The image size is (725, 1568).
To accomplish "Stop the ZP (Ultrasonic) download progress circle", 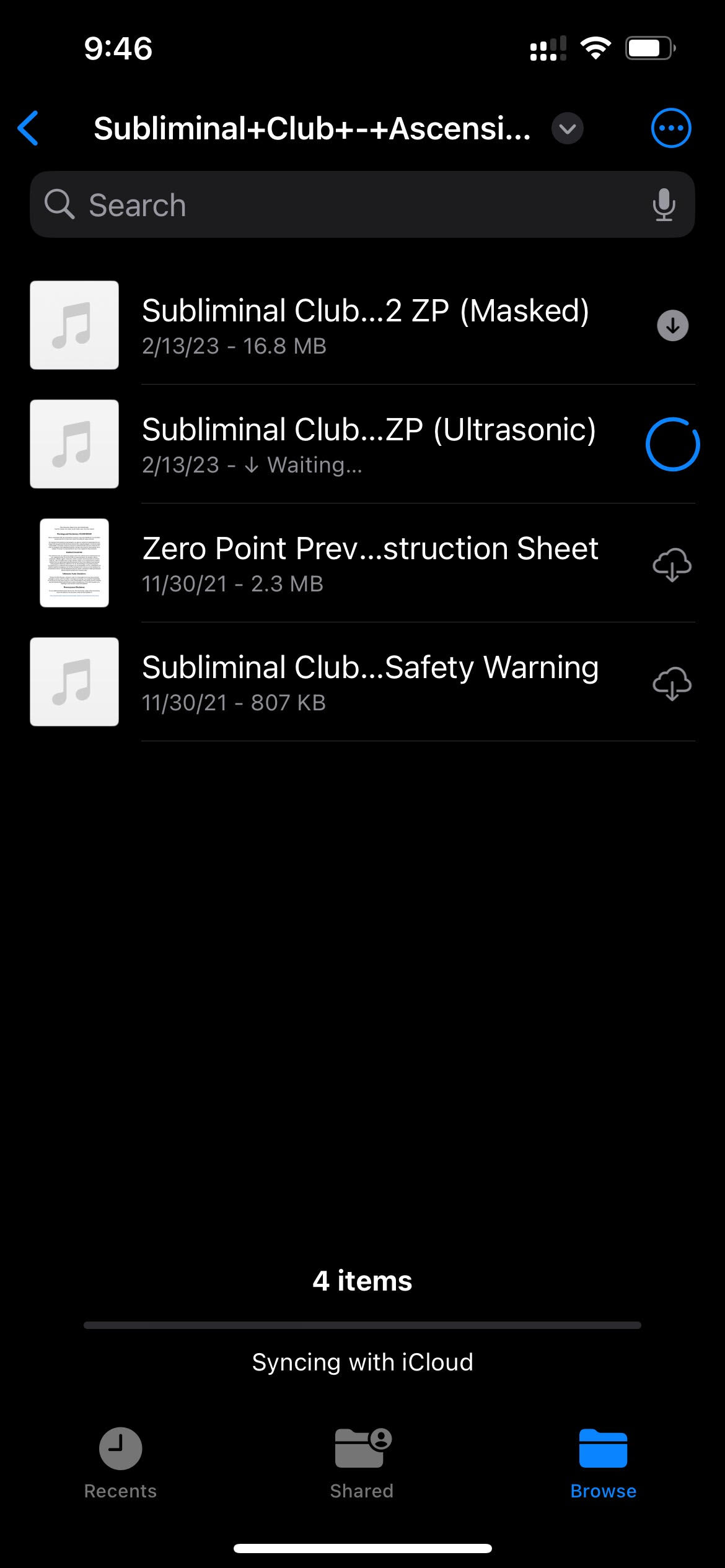I will click(672, 445).
